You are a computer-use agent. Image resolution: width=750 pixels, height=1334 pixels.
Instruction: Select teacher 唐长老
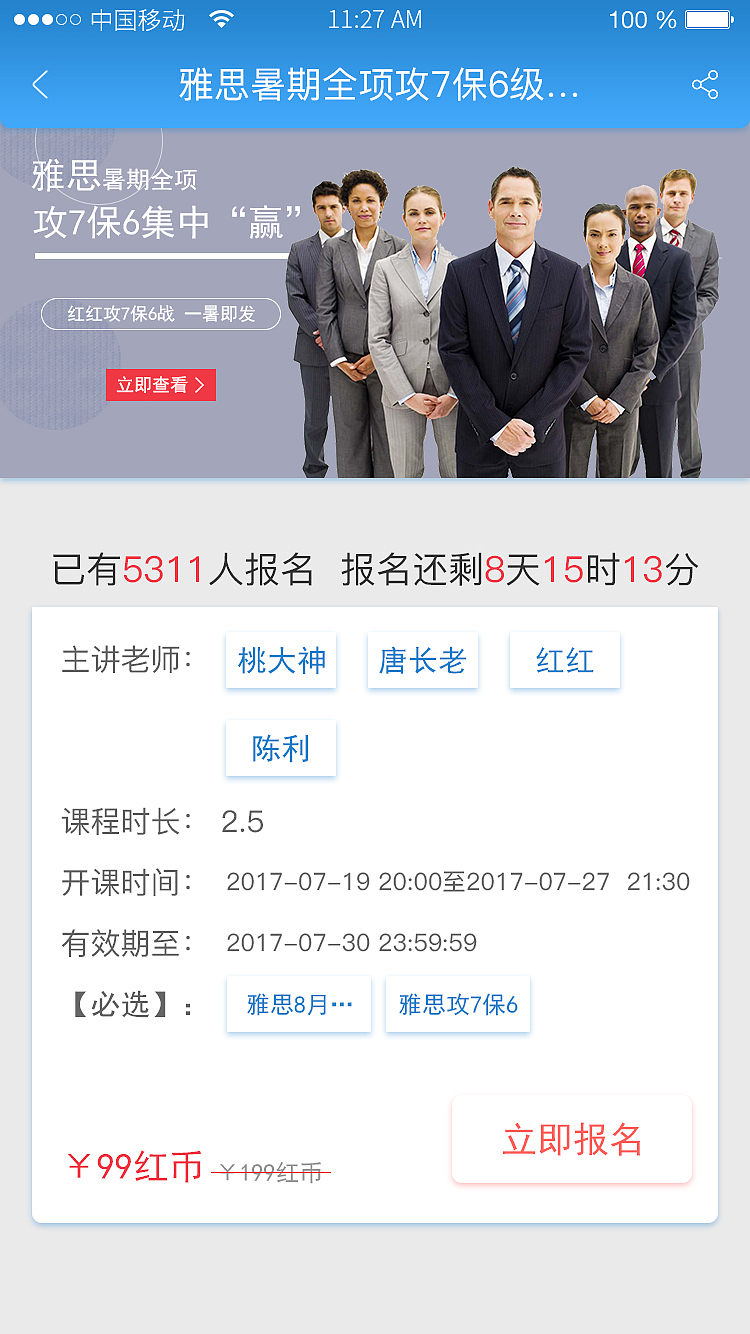pos(422,660)
